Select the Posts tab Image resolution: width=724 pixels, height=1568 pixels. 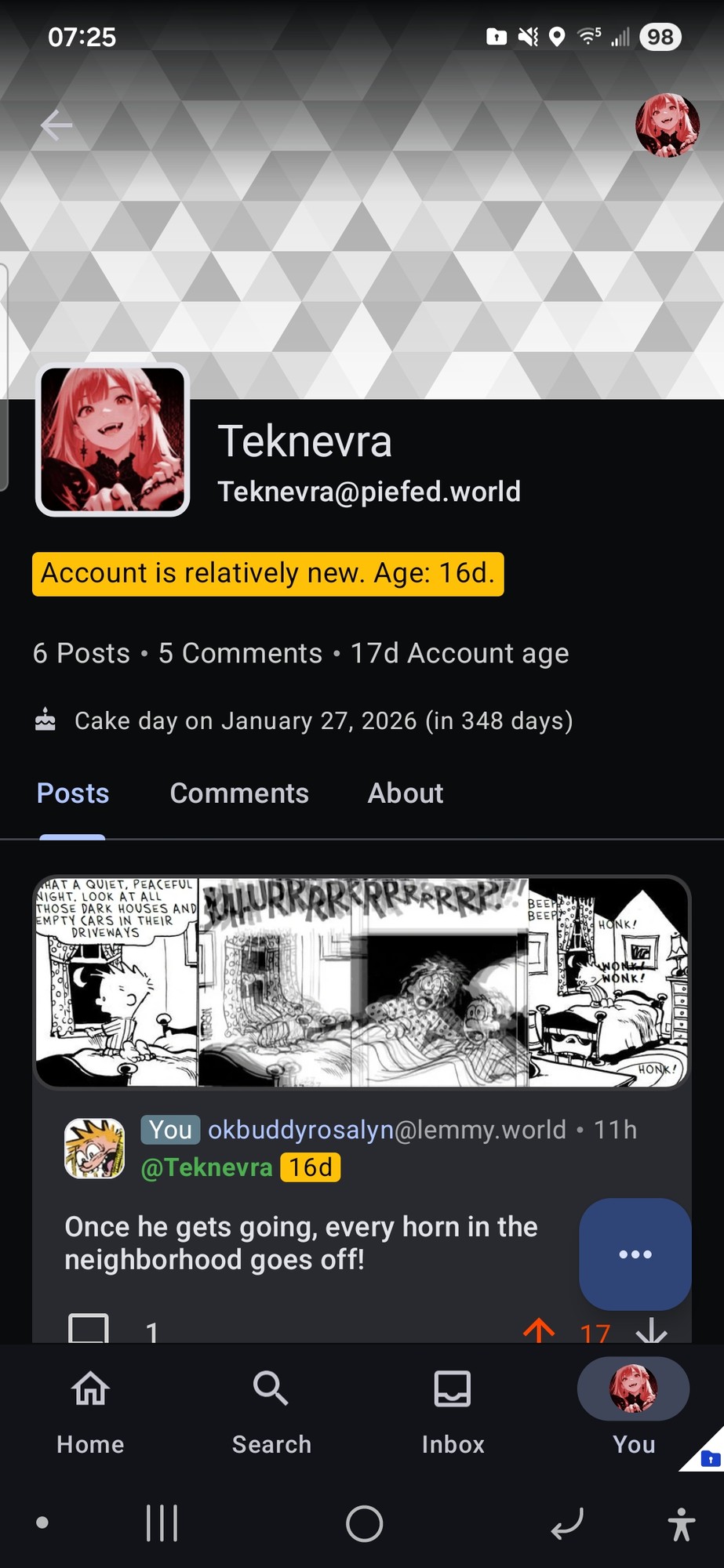coord(73,793)
